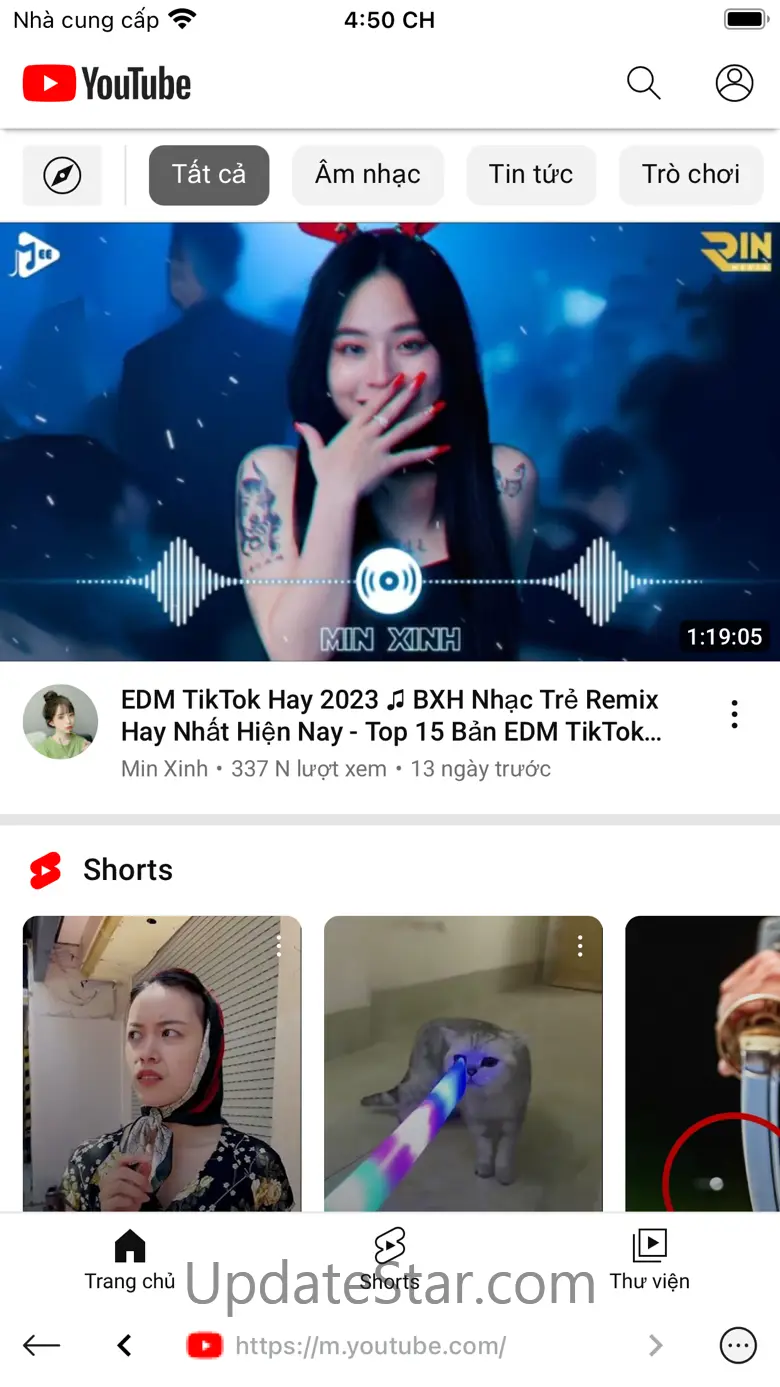The height and width of the screenshot is (1387, 780).
Task: Open options for the gray cat Short
Action: 580,945
